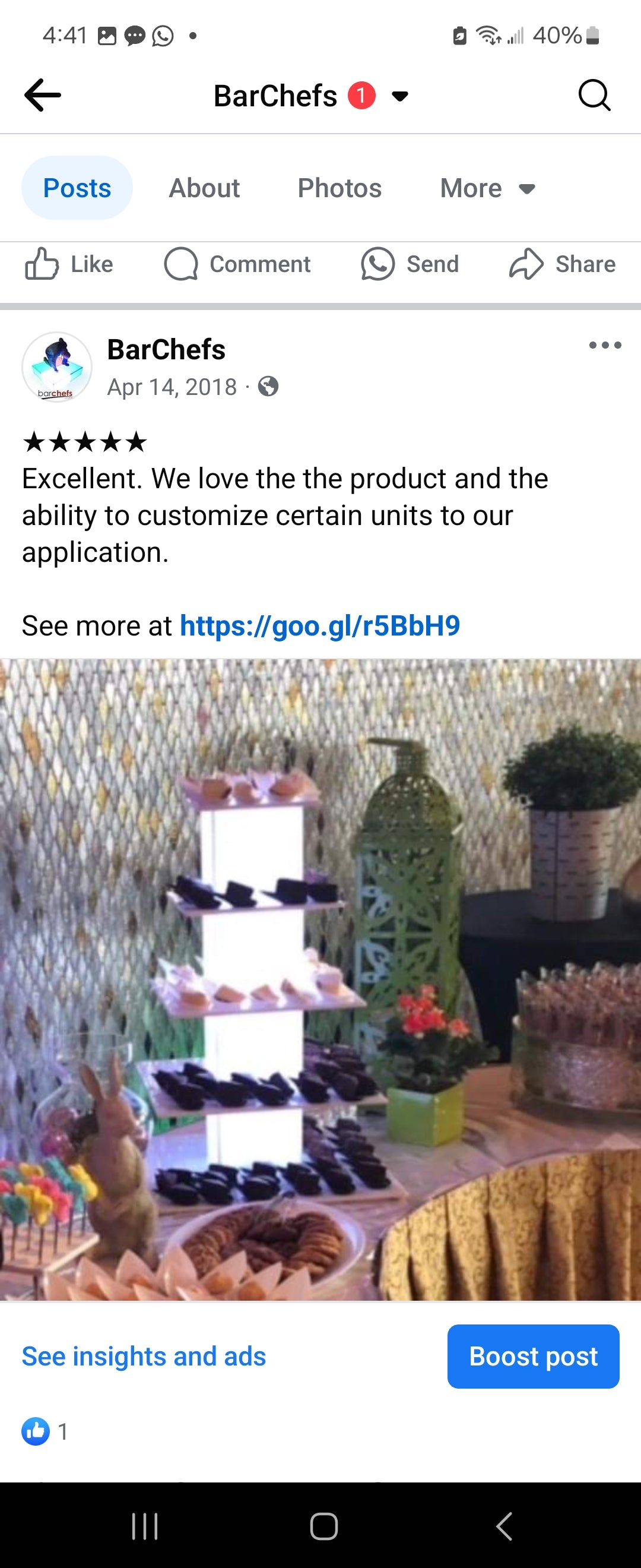The height and width of the screenshot is (1568, 641).
Task: Share the post above
Action: pos(563,264)
